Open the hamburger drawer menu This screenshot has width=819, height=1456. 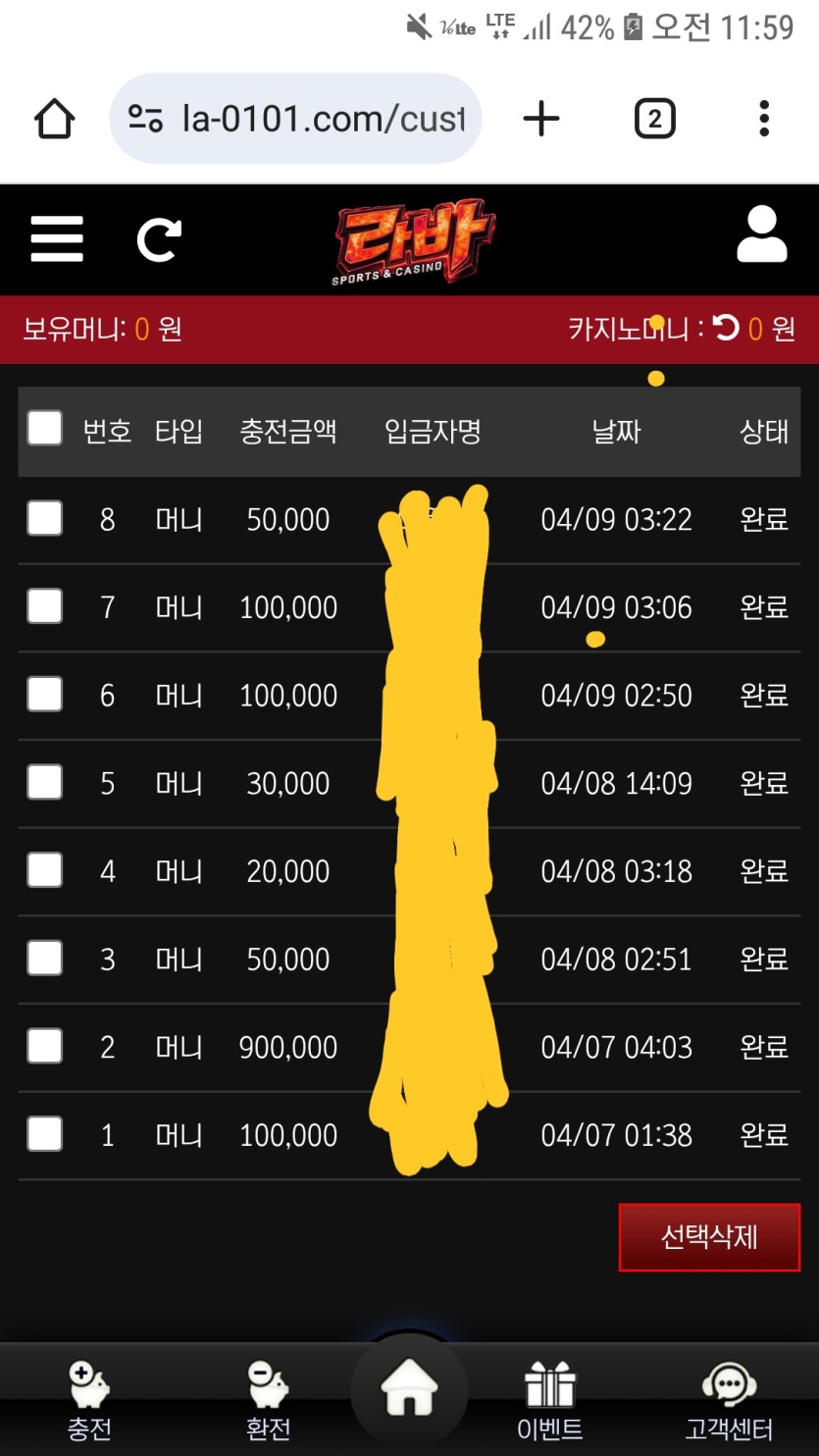(x=57, y=238)
